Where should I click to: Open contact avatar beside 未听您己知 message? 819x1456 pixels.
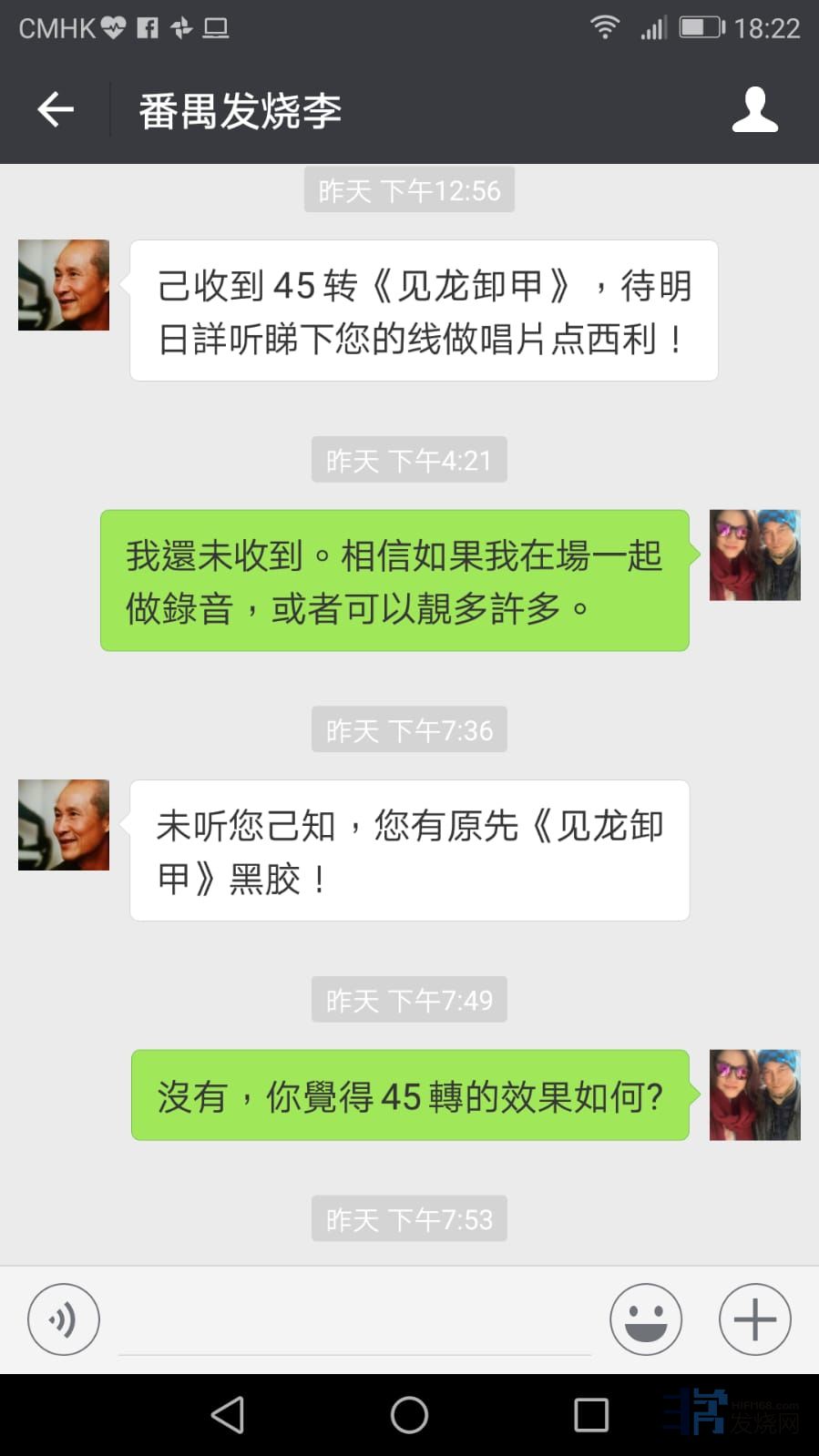(x=64, y=825)
